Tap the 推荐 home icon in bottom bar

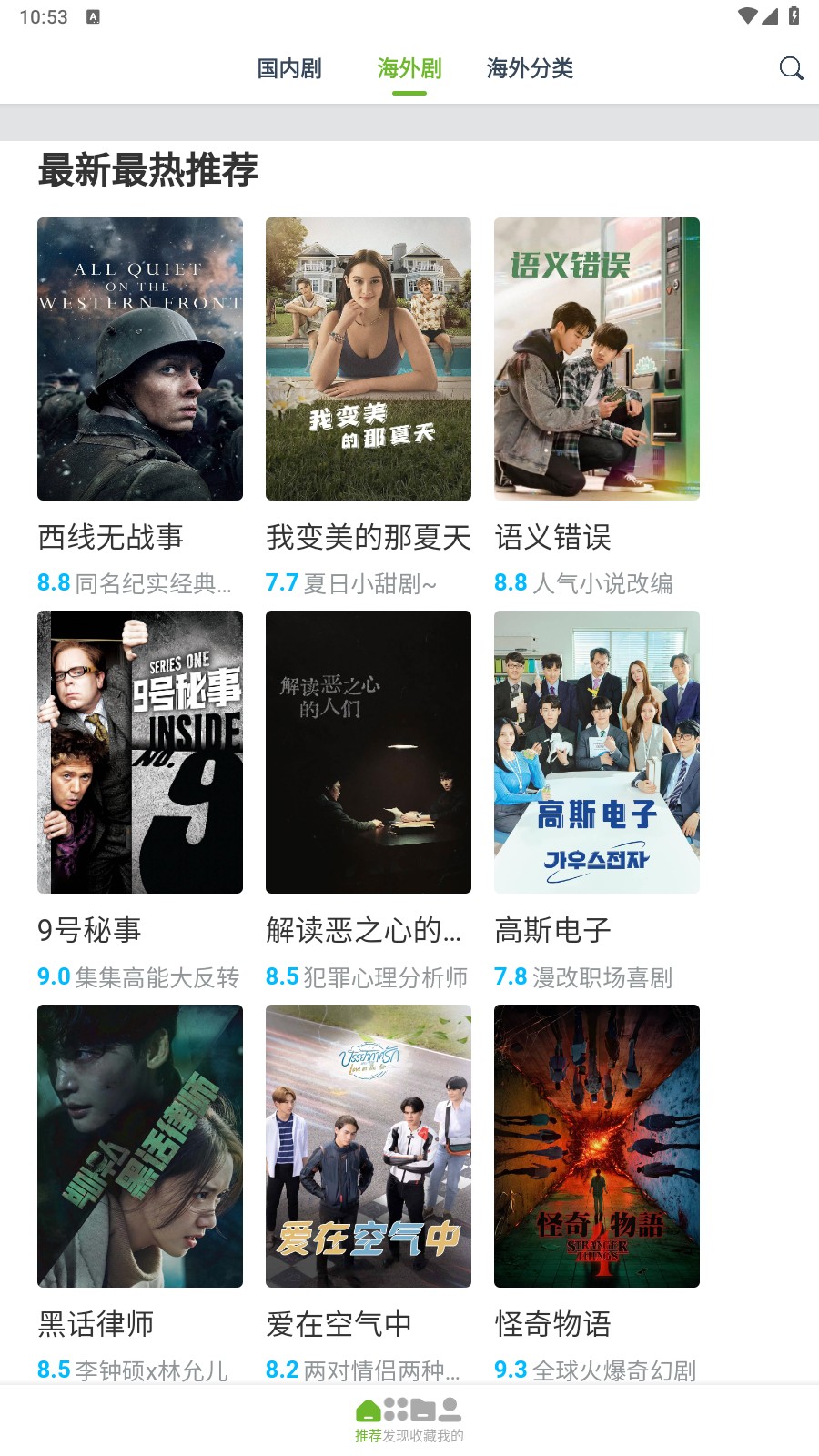coord(367,1412)
